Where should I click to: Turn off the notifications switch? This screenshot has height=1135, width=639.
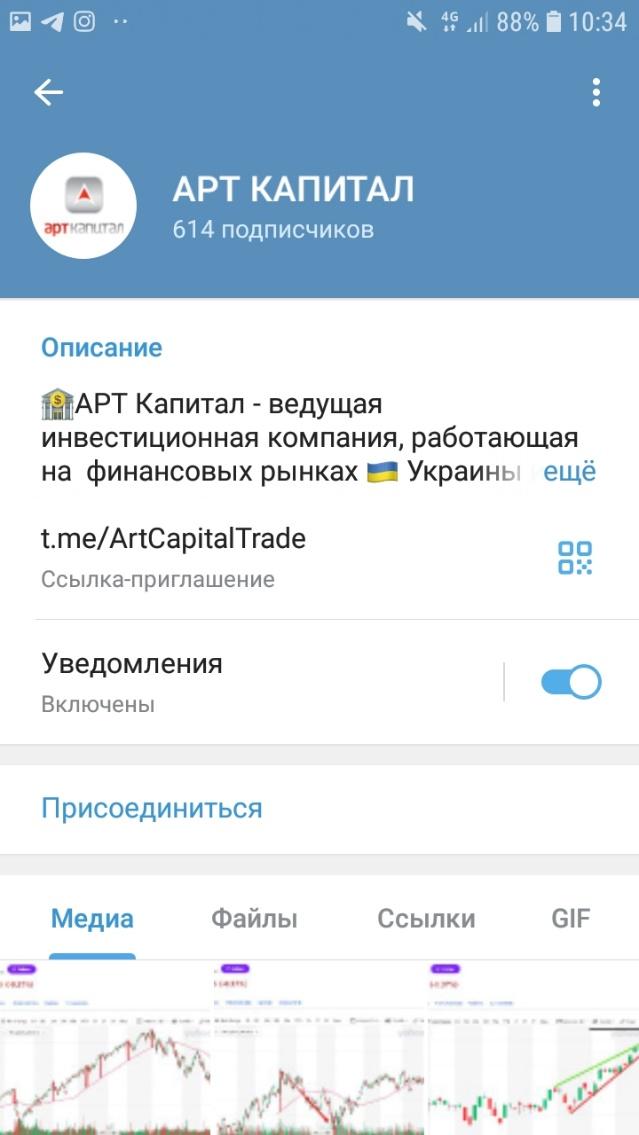[570, 682]
